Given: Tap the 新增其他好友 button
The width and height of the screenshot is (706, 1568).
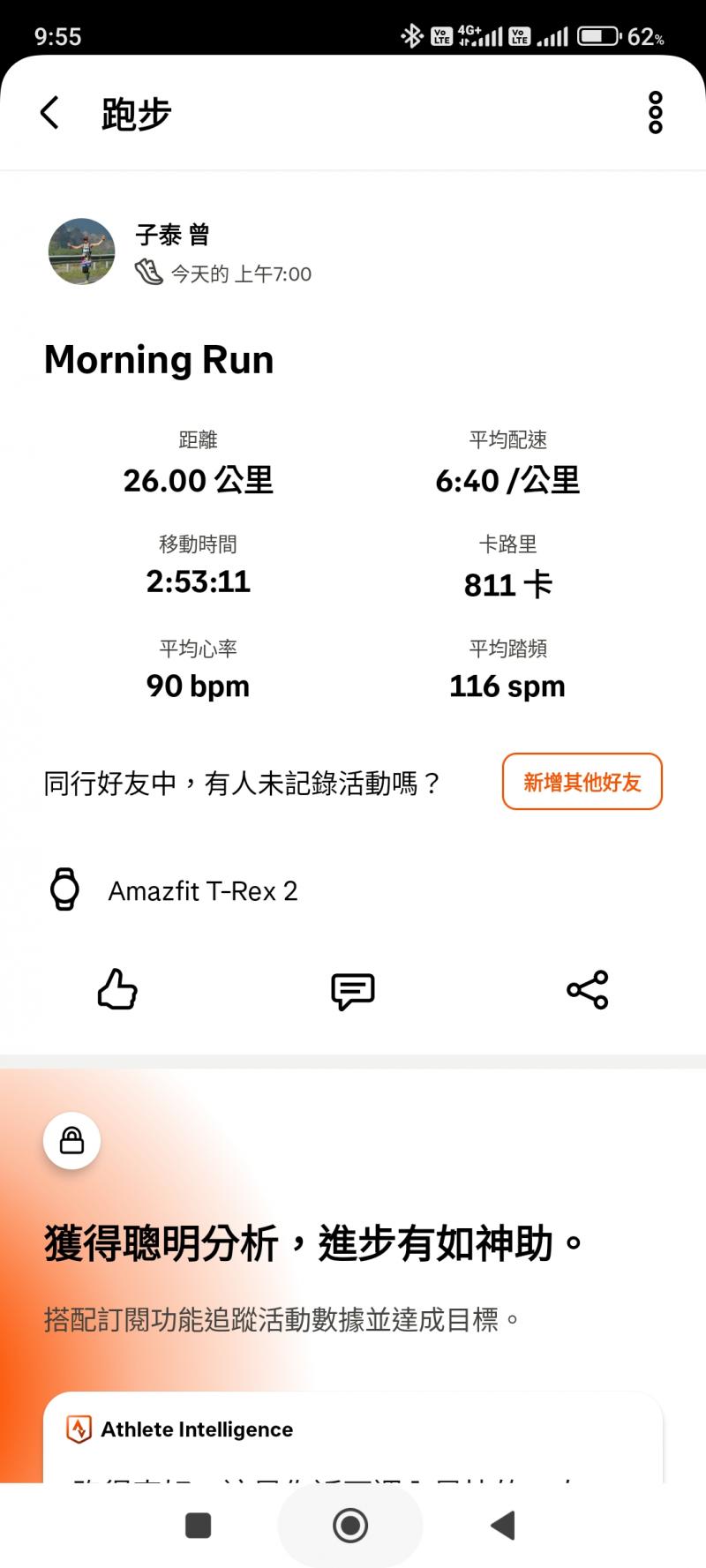Looking at the screenshot, I should click(x=582, y=782).
